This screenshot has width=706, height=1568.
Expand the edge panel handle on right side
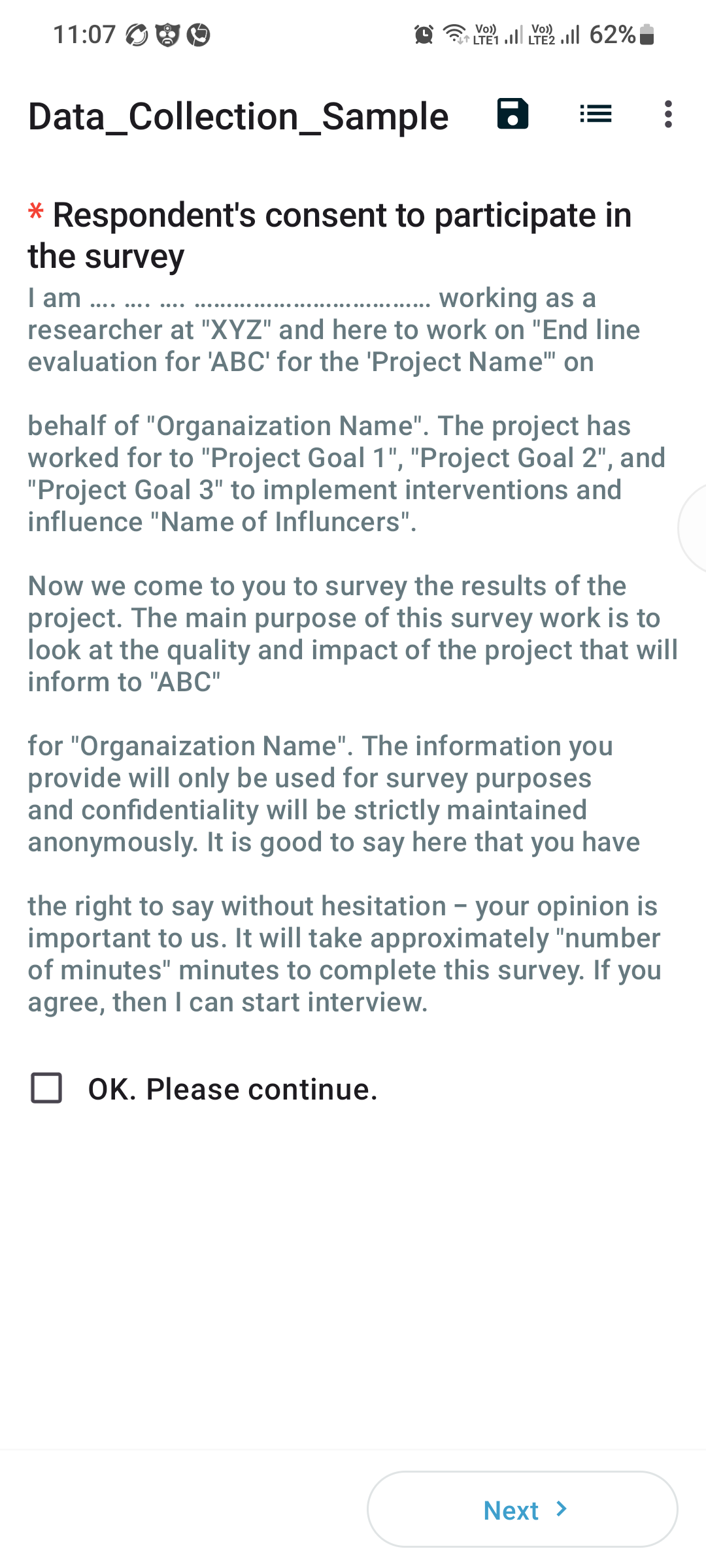coord(698,523)
